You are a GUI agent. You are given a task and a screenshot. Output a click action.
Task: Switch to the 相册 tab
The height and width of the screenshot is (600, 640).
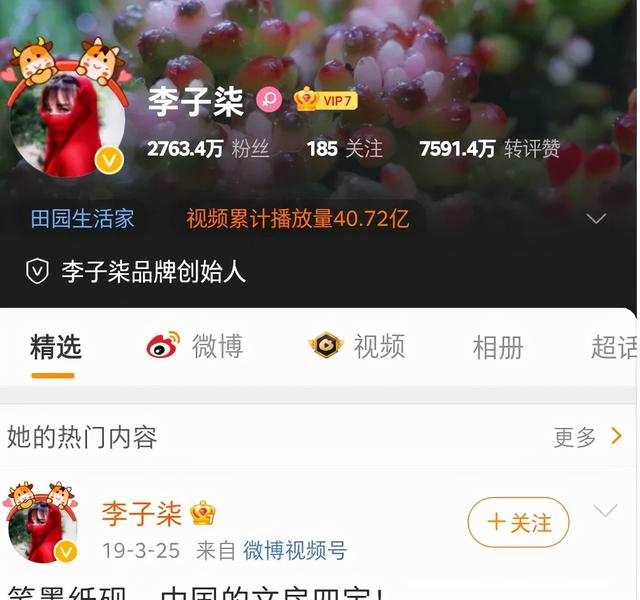click(x=497, y=347)
